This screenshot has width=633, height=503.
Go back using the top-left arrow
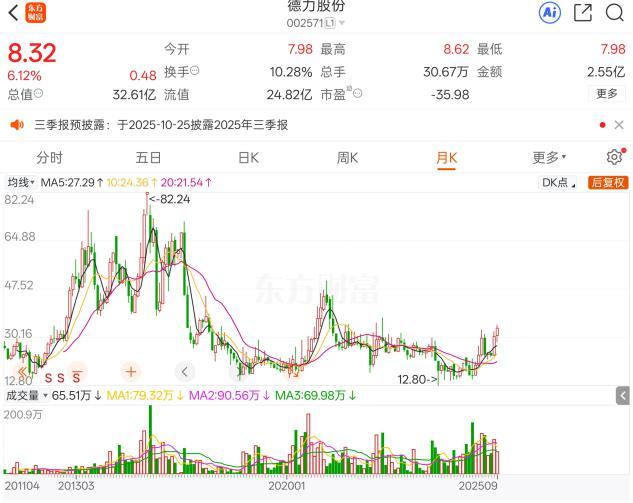tap(13, 13)
